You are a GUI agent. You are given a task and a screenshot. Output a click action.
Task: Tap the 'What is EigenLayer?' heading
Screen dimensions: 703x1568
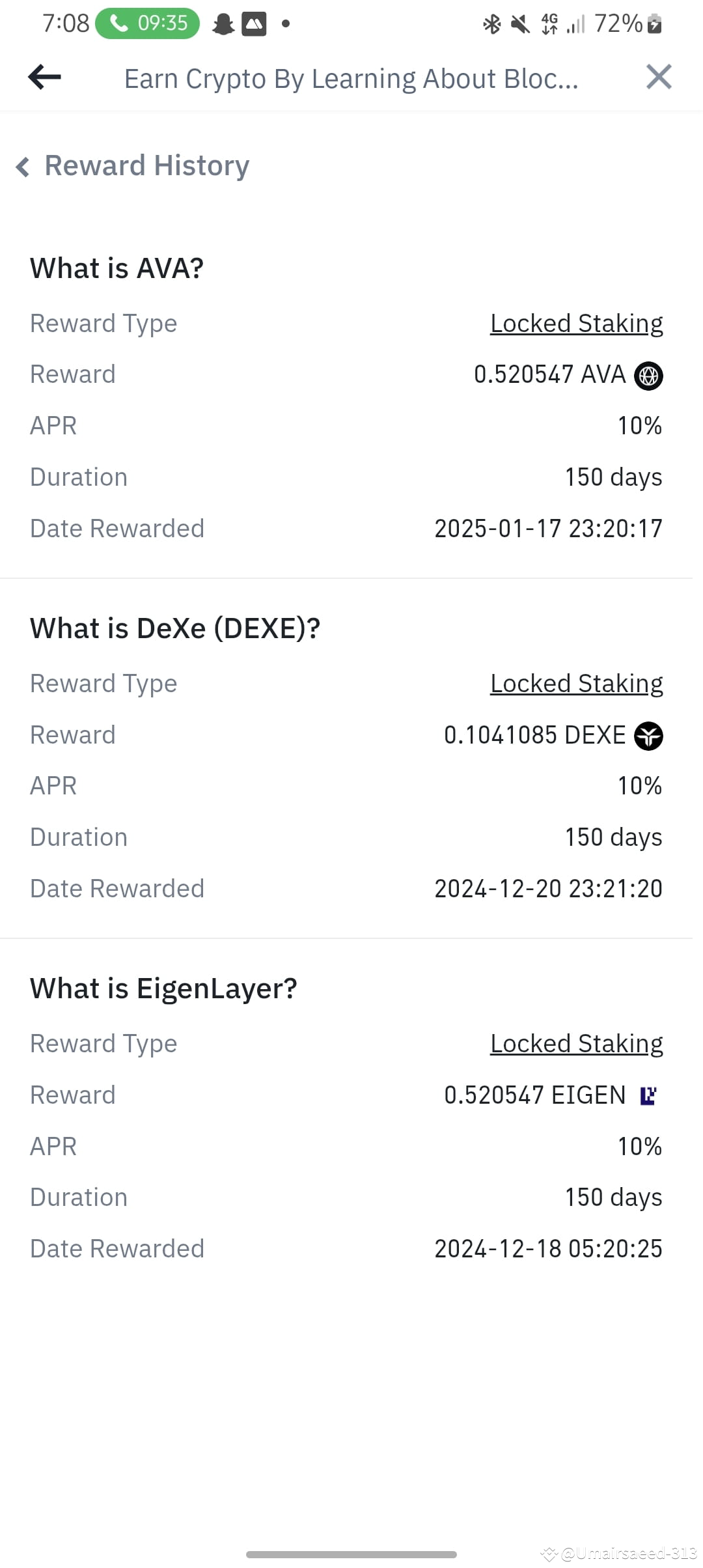coord(163,987)
